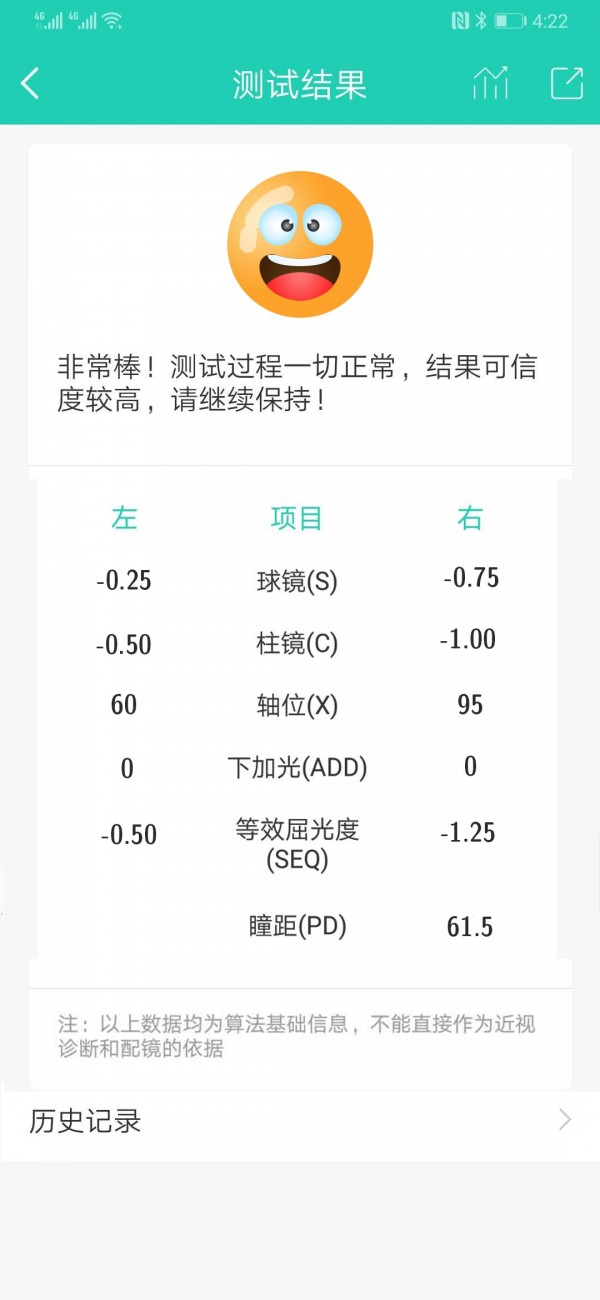The image size is (600, 1300).
Task: Go back from the 测试结果 page
Action: coord(30,84)
